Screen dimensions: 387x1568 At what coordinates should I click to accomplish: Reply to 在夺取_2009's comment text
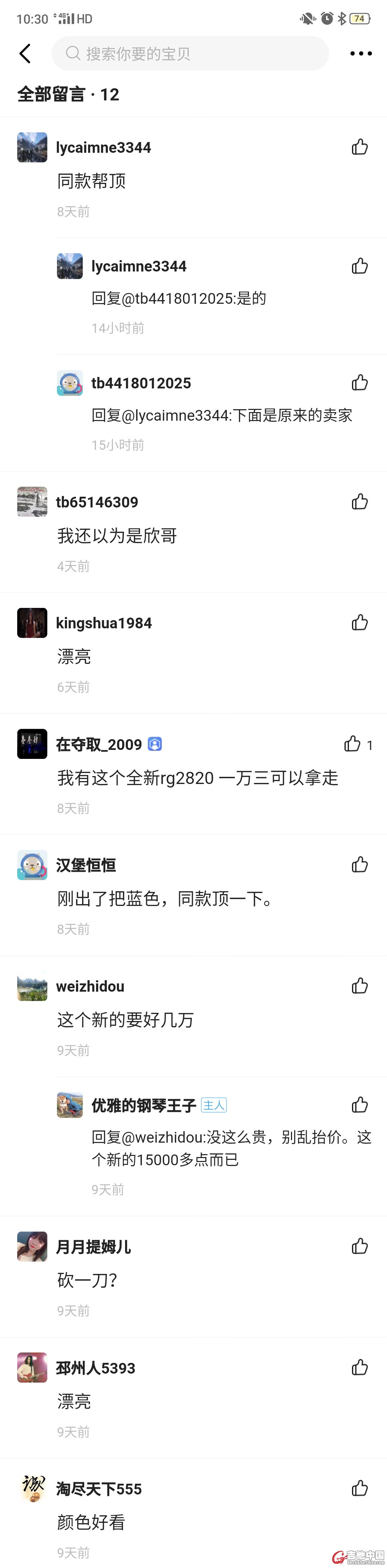[197, 778]
